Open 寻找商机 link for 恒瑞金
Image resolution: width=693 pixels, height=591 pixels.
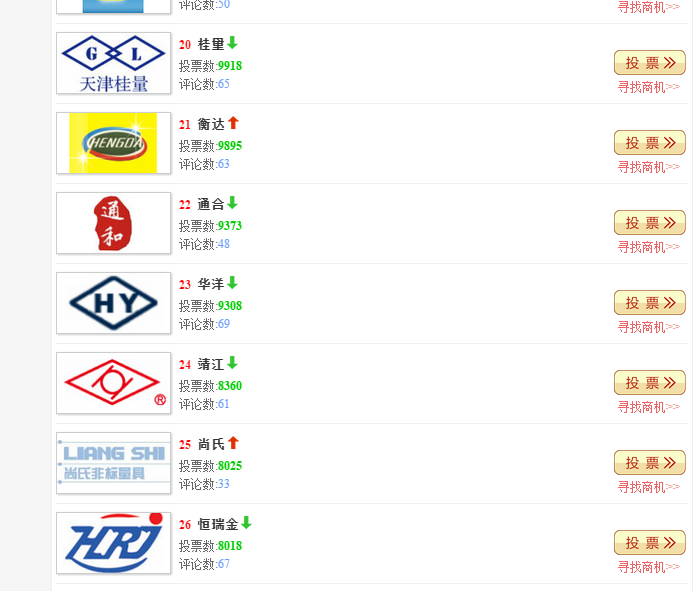[648, 567]
